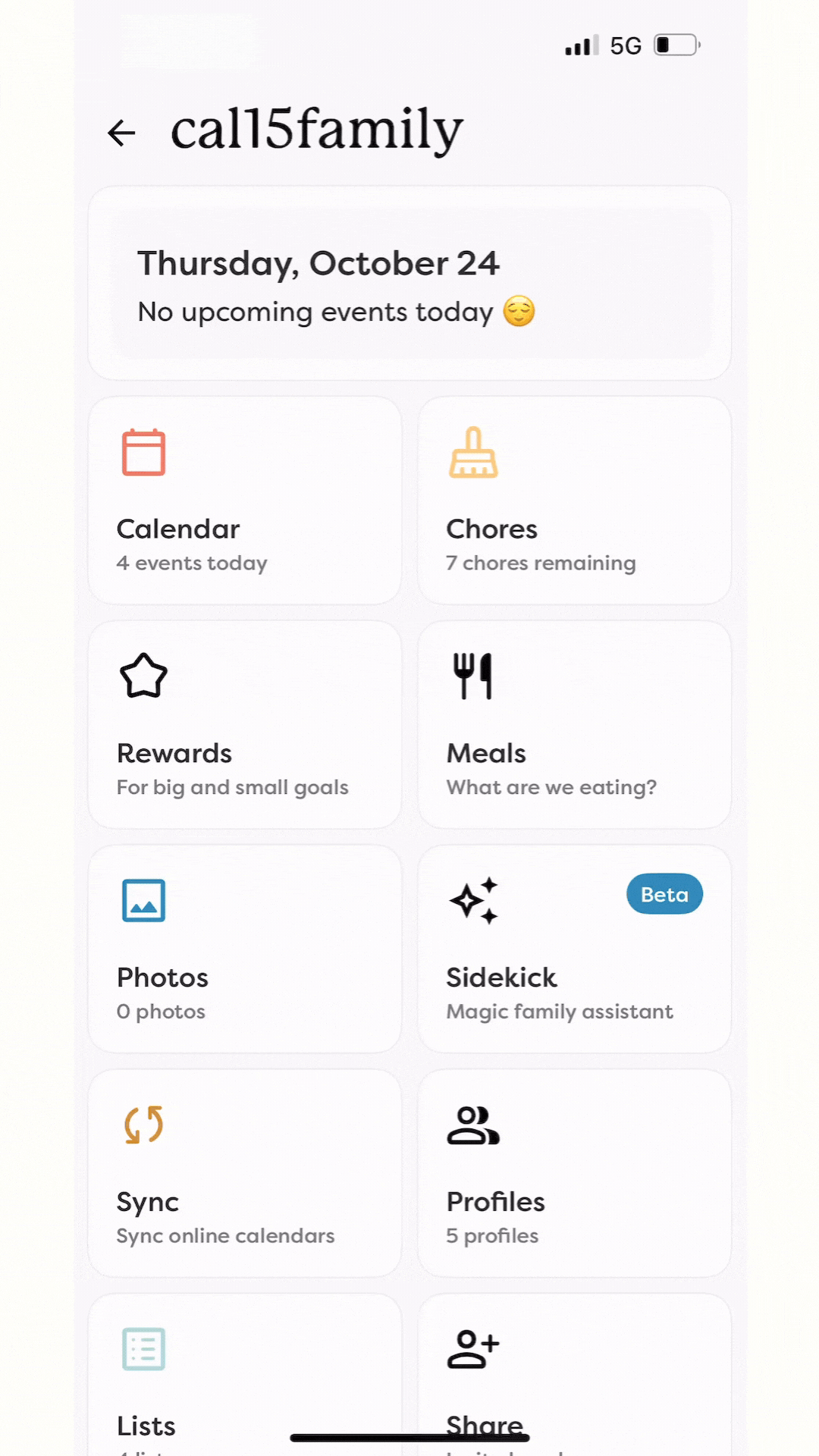819x1456 pixels.
Task: Open the Photos card
Action: tap(244, 949)
